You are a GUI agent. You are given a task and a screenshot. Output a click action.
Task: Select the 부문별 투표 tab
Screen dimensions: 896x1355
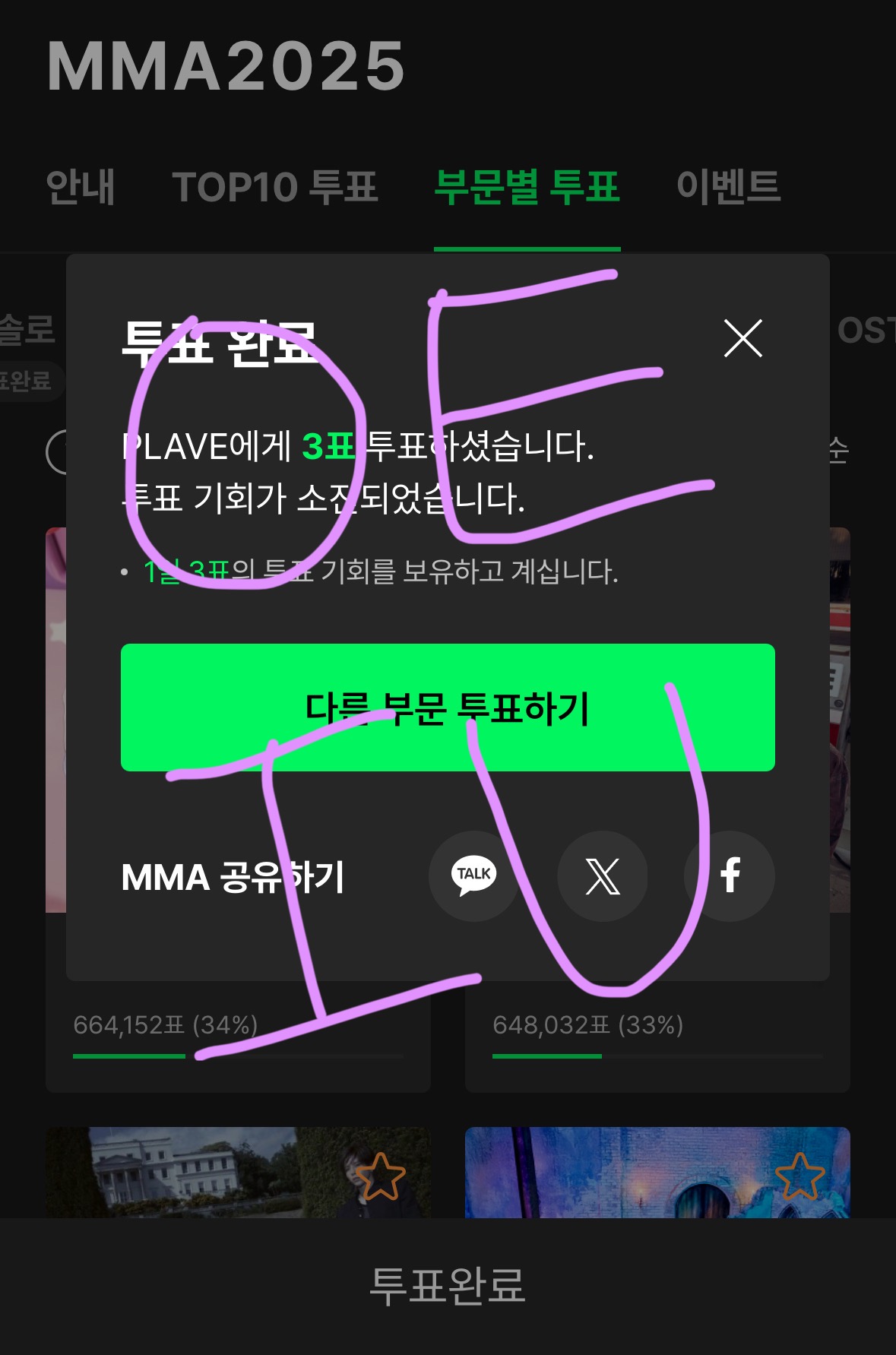tap(527, 188)
